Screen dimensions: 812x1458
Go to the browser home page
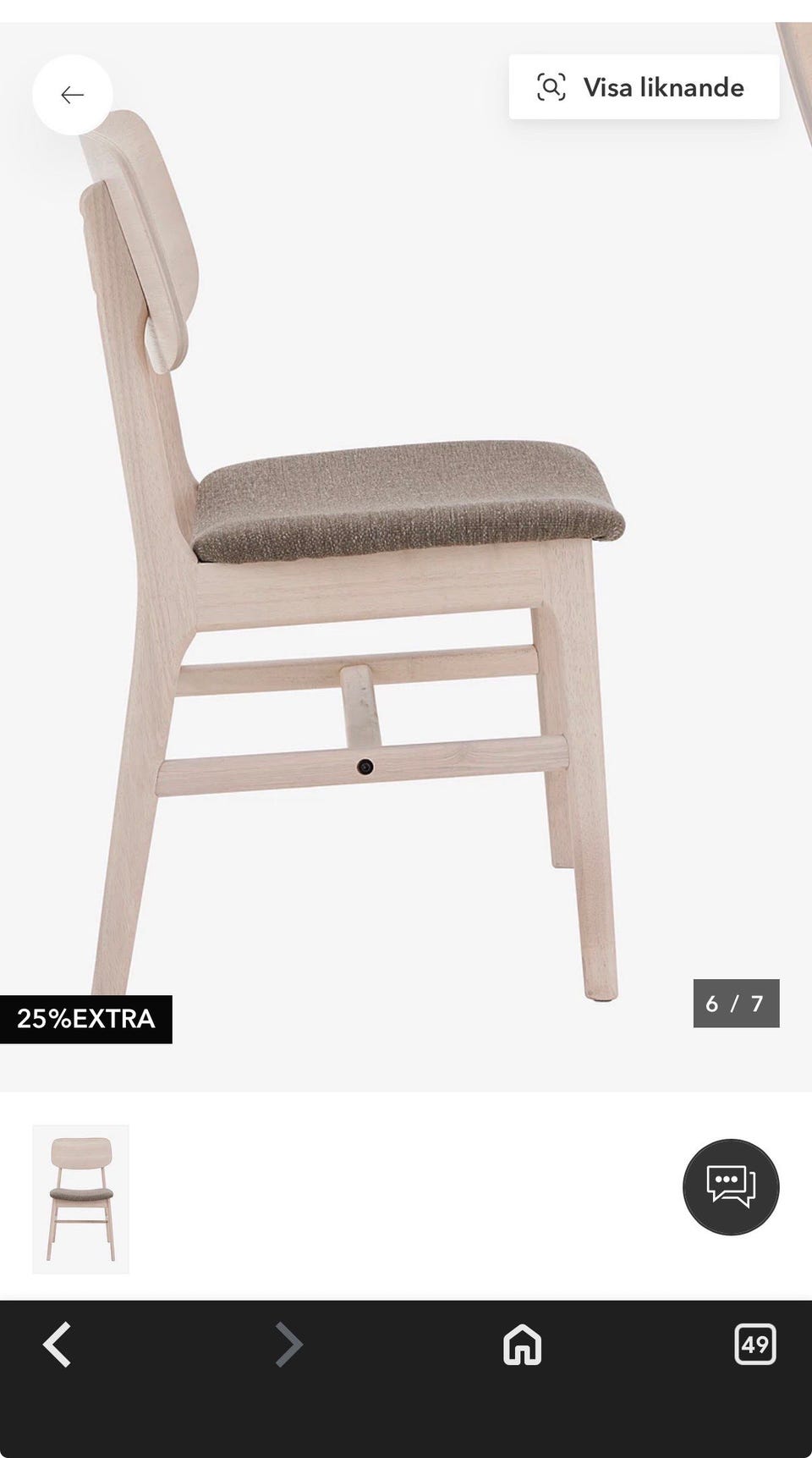(523, 1345)
